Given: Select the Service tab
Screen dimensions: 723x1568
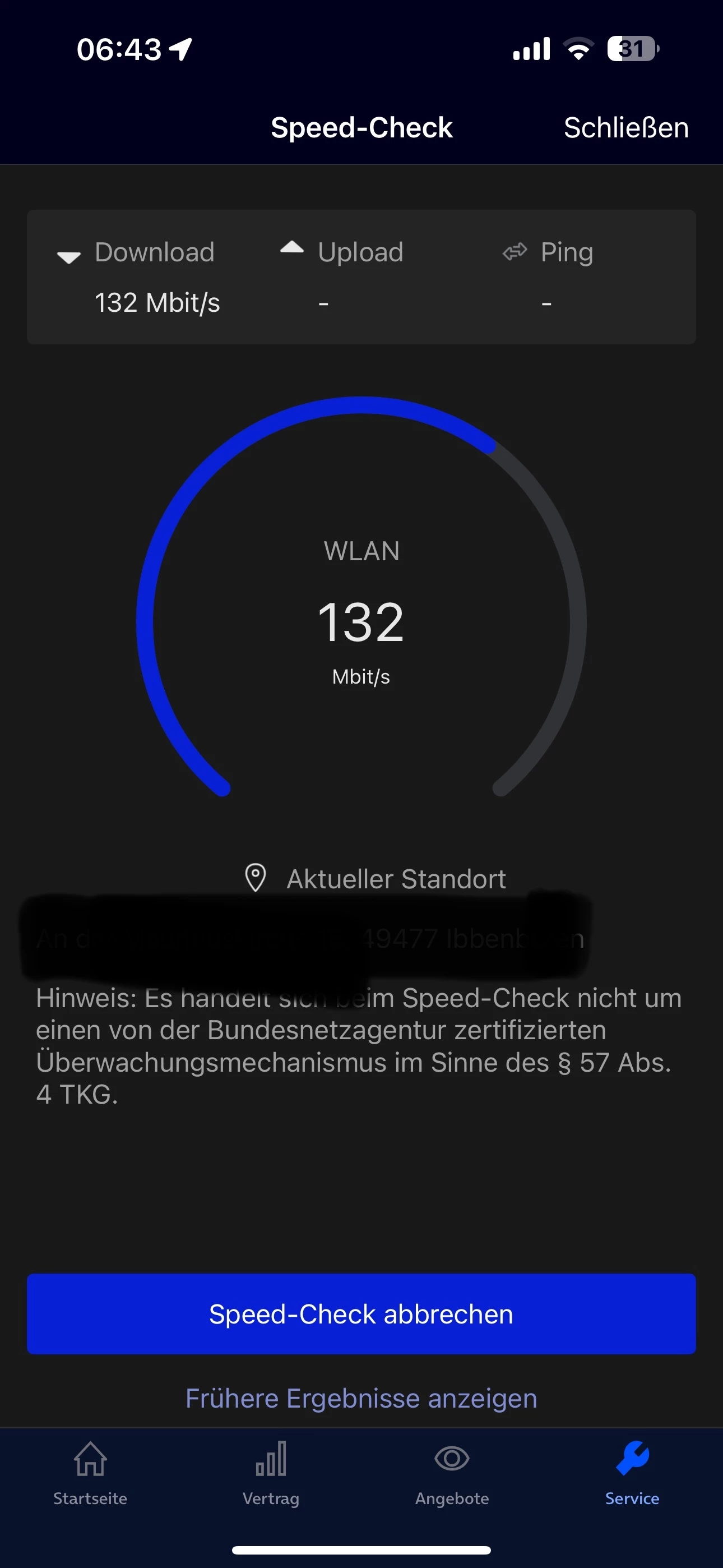Looking at the screenshot, I should [x=632, y=1473].
